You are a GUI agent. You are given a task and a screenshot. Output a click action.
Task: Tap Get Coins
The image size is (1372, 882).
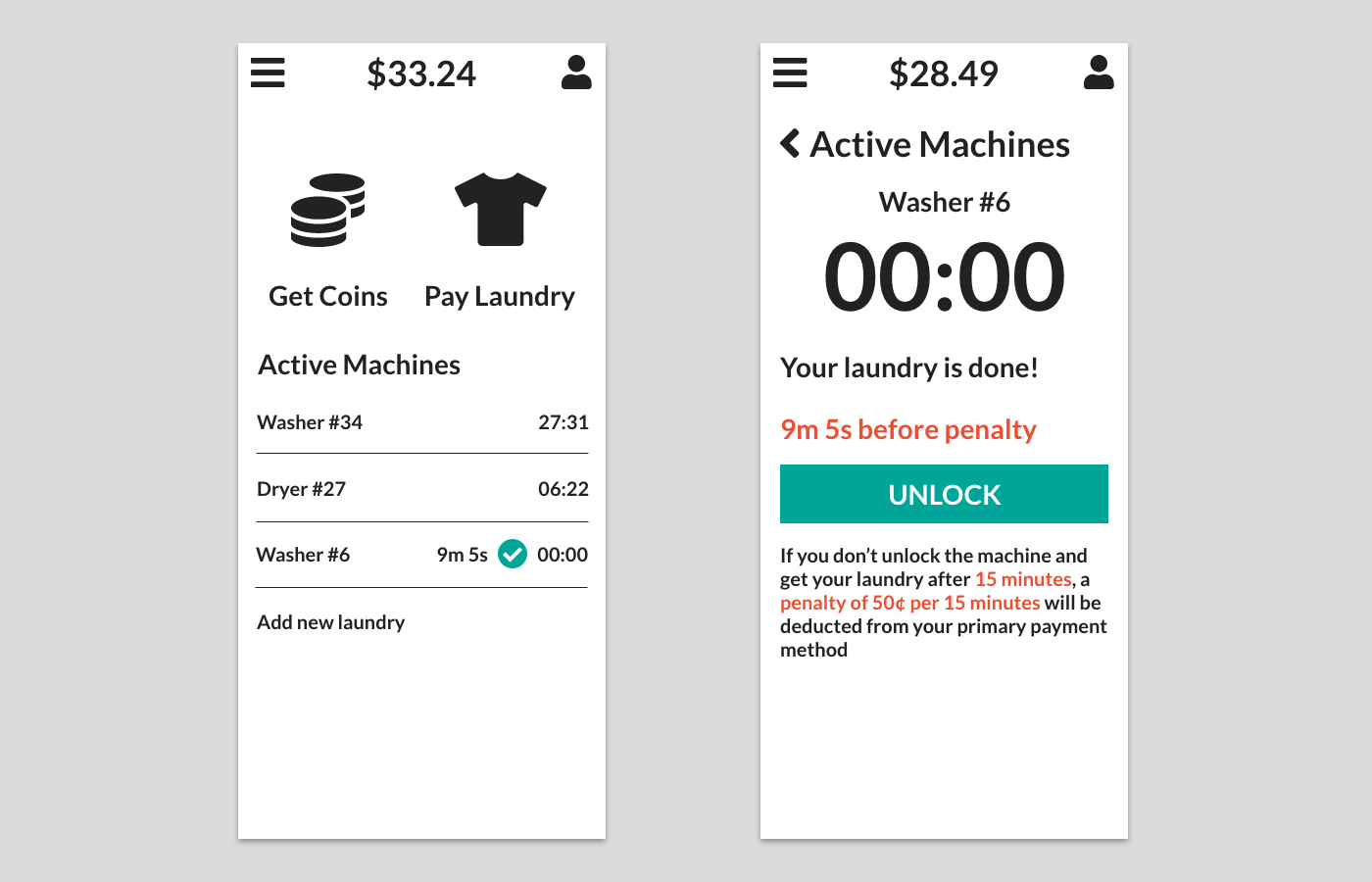(328, 240)
